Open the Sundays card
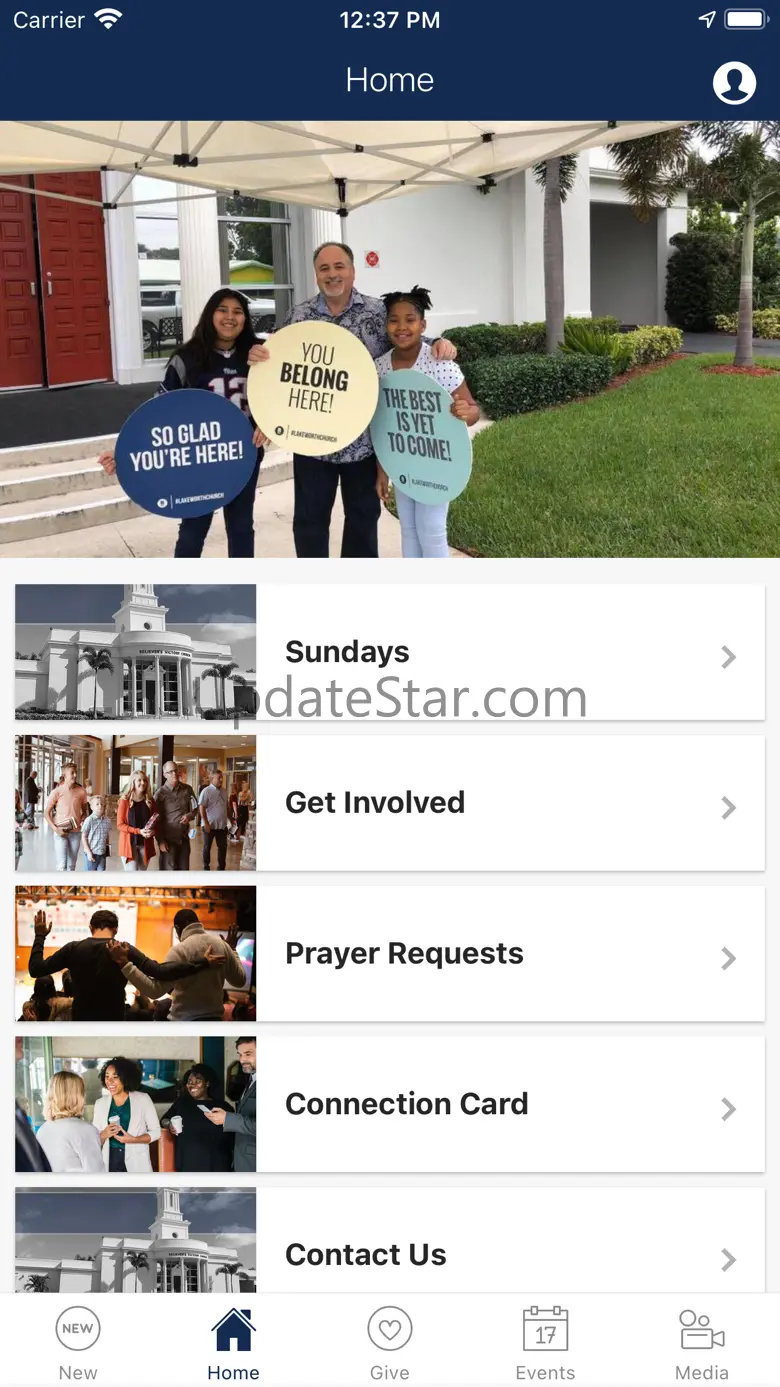780x1387 pixels. [390, 652]
